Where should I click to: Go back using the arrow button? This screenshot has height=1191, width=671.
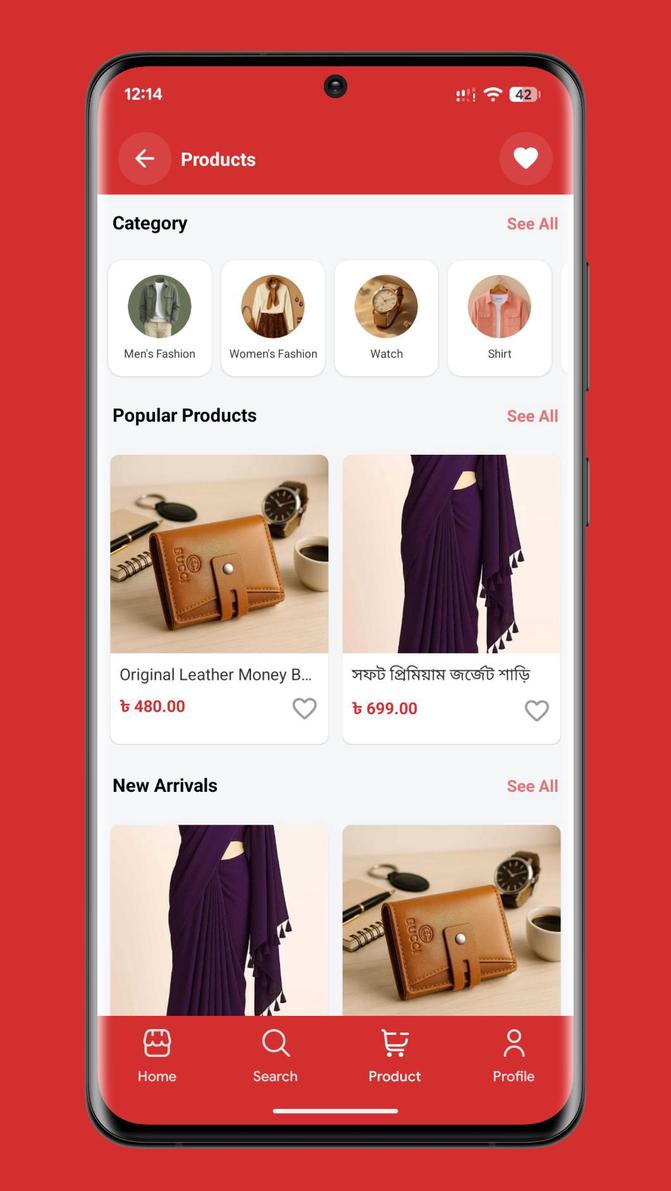145,159
